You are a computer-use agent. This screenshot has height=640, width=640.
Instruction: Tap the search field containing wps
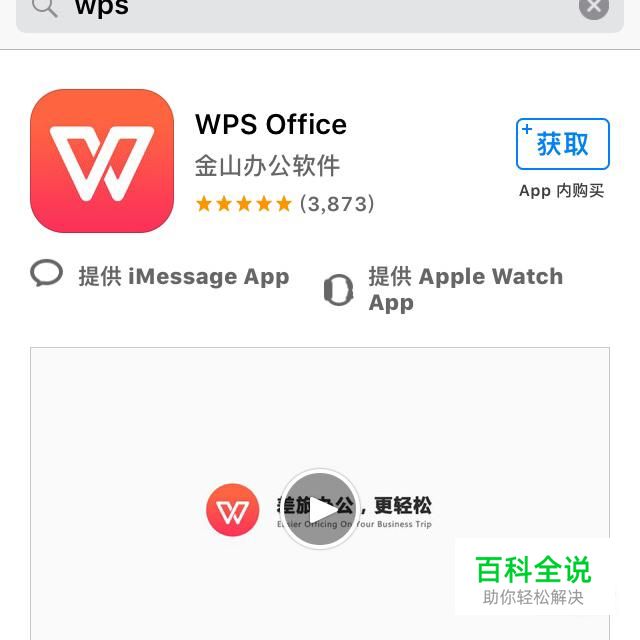[300, 10]
